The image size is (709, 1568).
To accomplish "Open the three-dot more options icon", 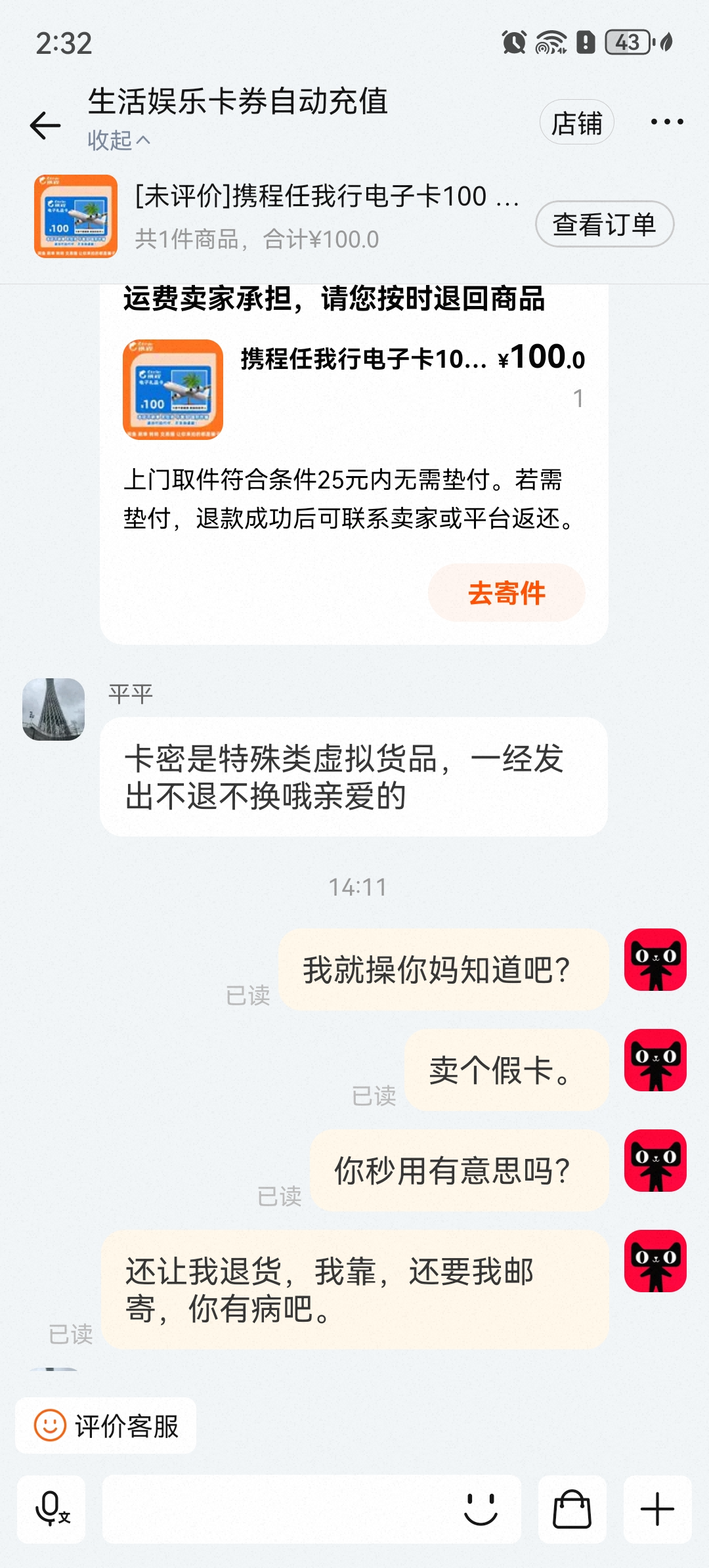I will tap(666, 121).
